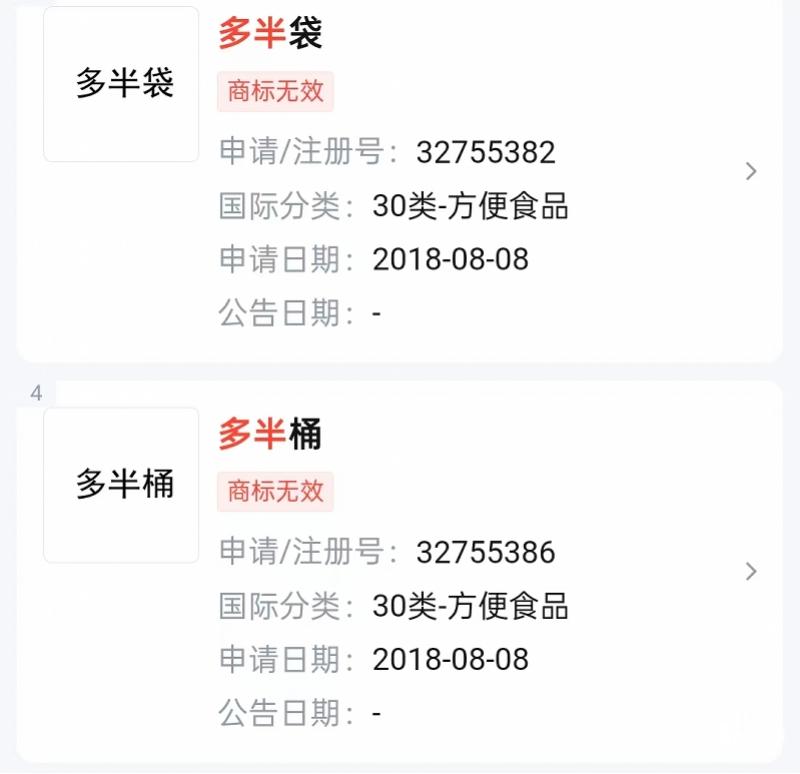This screenshot has width=800, height=774.
Task: Open the 多半袋 trademark record
Action: pos(751,172)
